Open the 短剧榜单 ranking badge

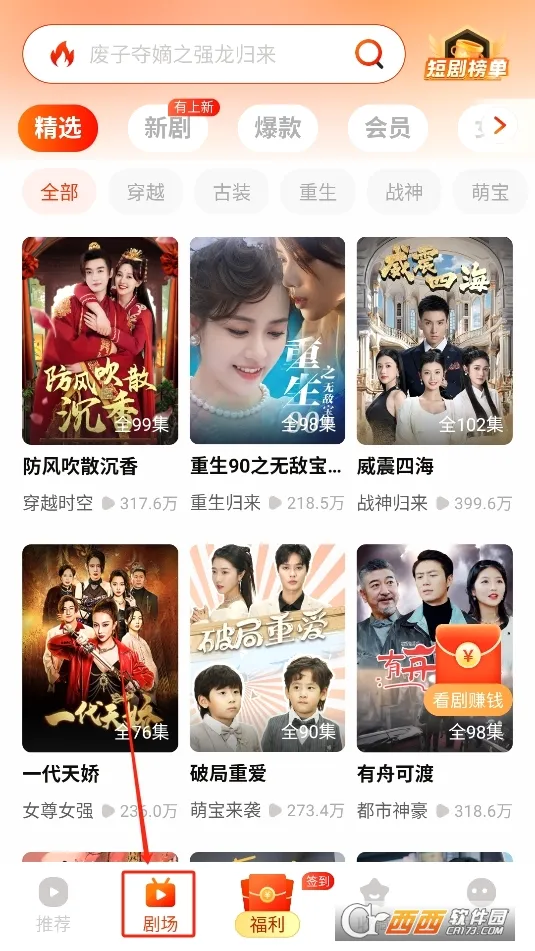pos(466,55)
